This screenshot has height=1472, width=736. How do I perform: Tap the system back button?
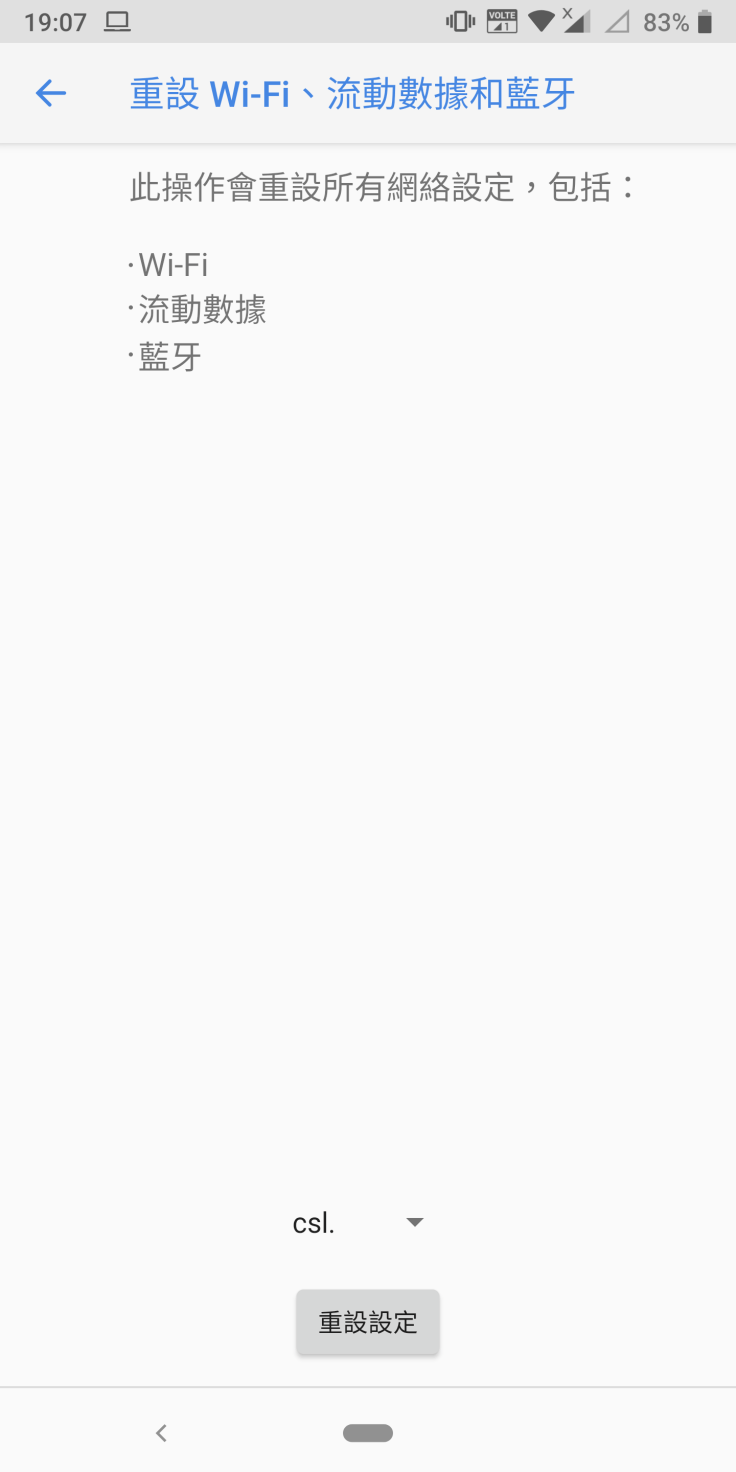[161, 1433]
